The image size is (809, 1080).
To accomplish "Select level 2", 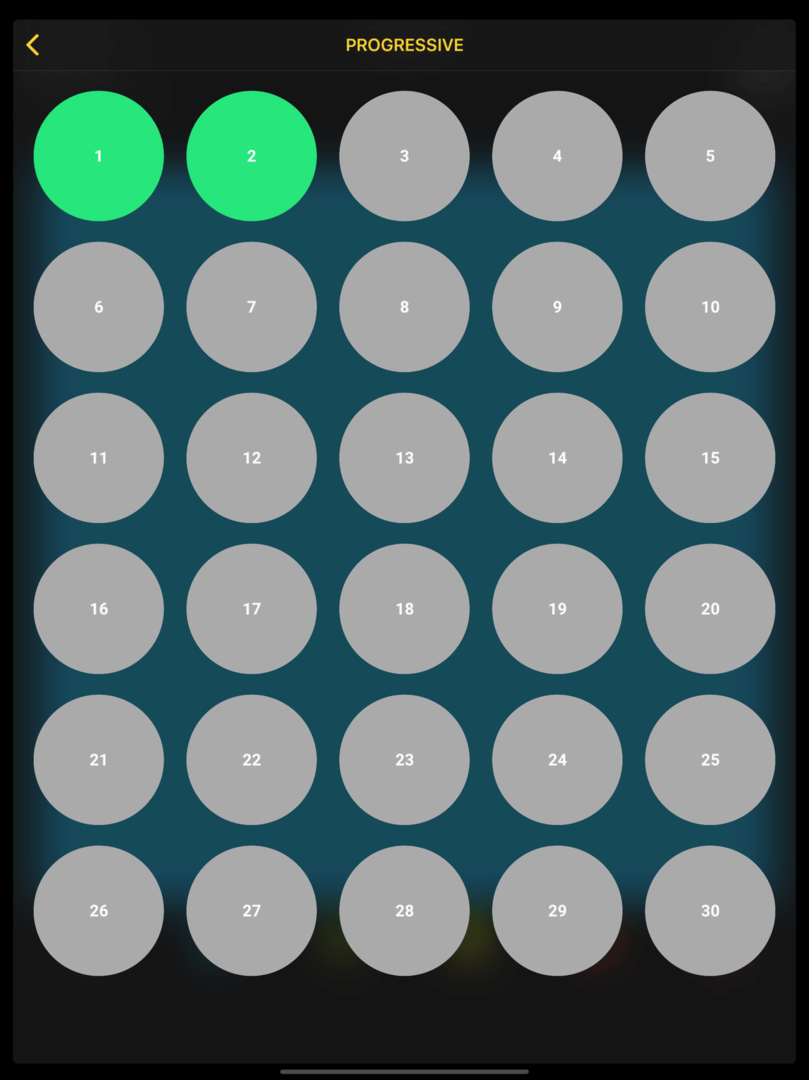I will (x=252, y=156).
